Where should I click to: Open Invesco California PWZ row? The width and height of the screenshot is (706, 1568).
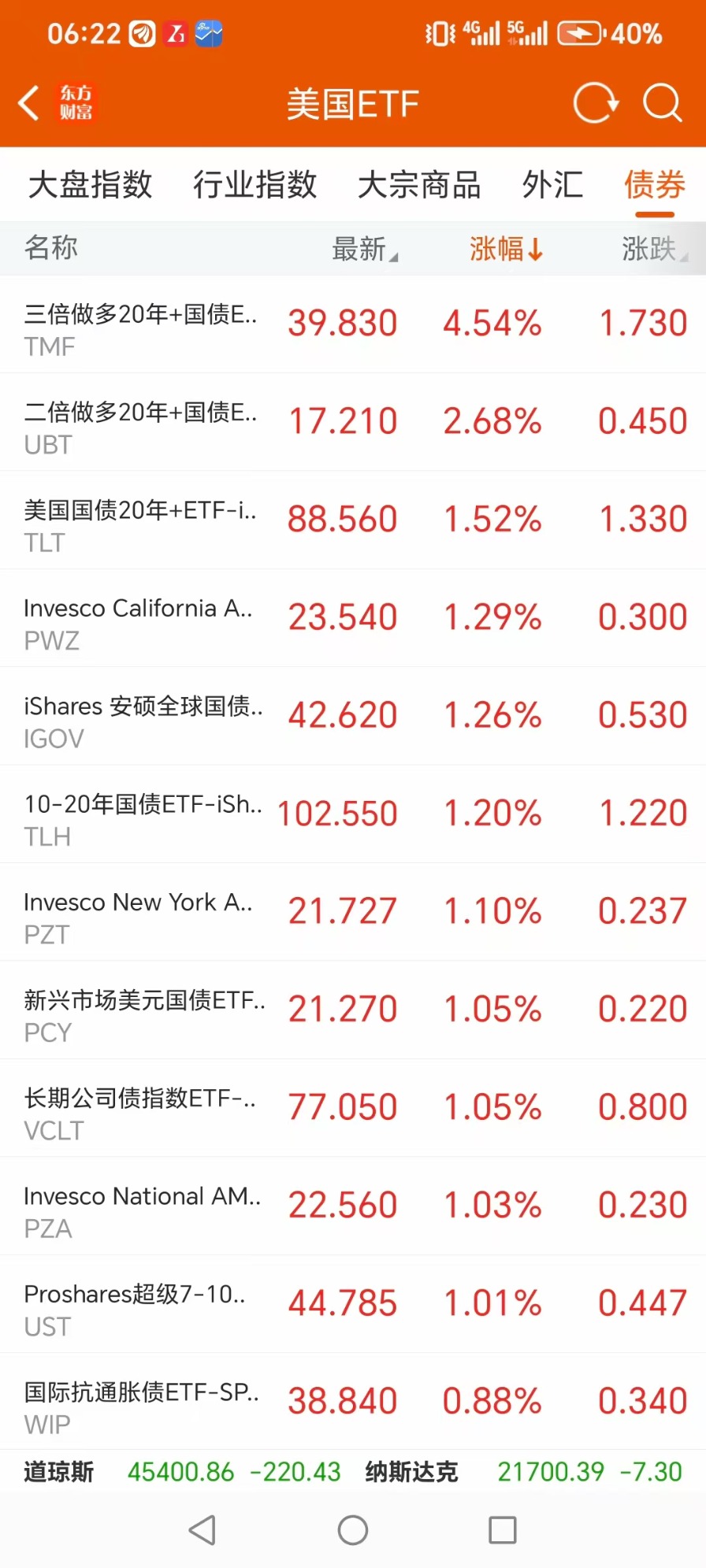point(353,618)
